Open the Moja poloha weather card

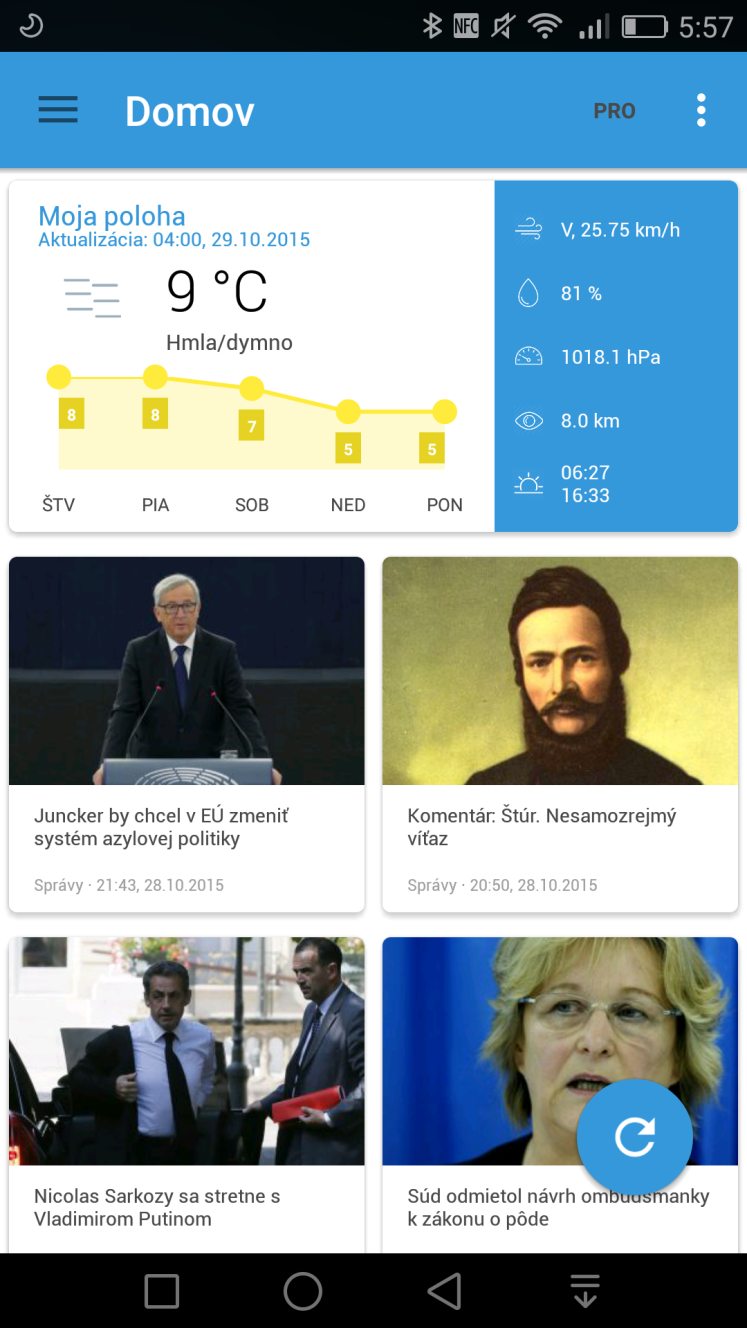click(373, 356)
